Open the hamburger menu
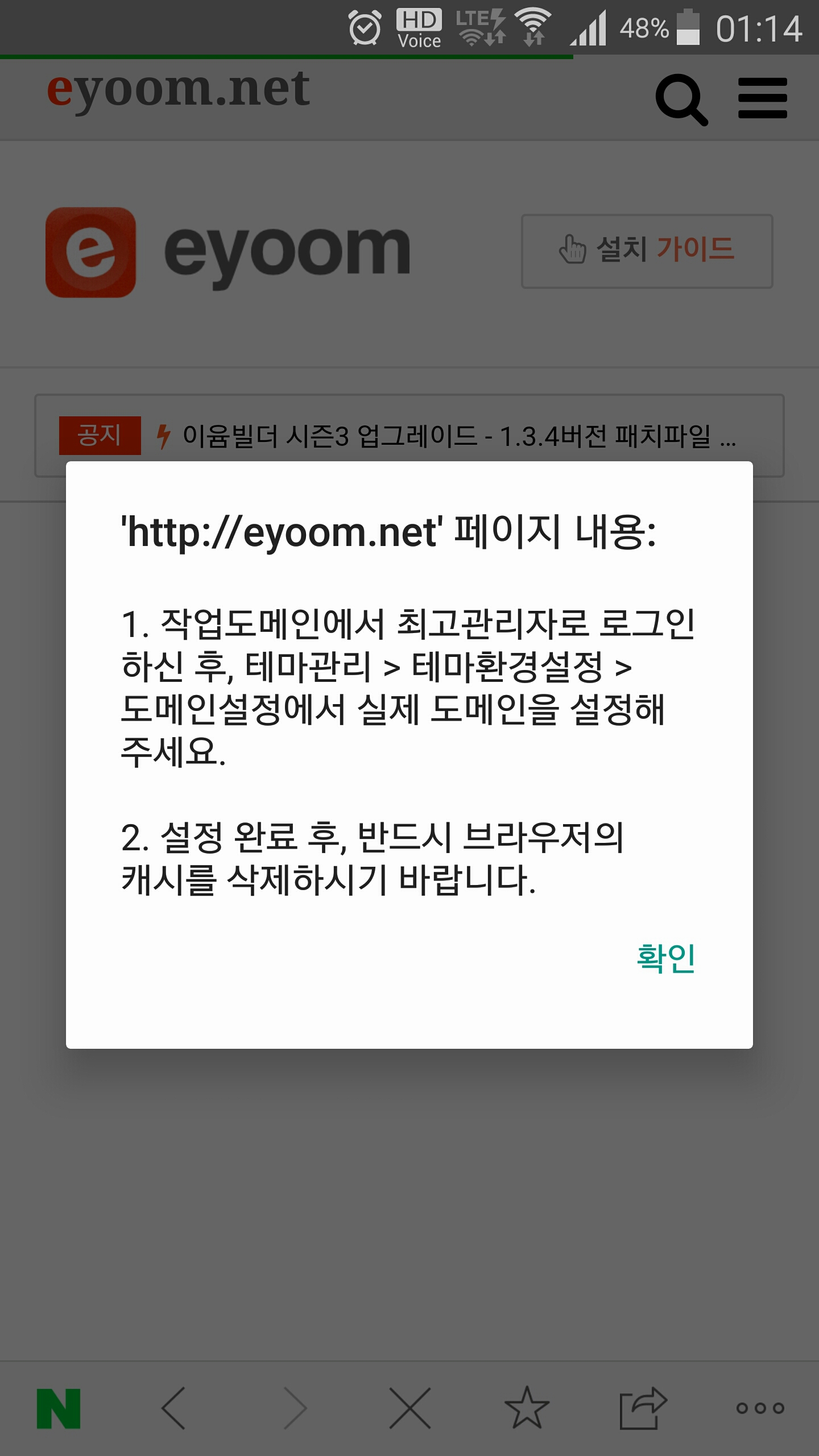819x1456 pixels. tap(762, 98)
